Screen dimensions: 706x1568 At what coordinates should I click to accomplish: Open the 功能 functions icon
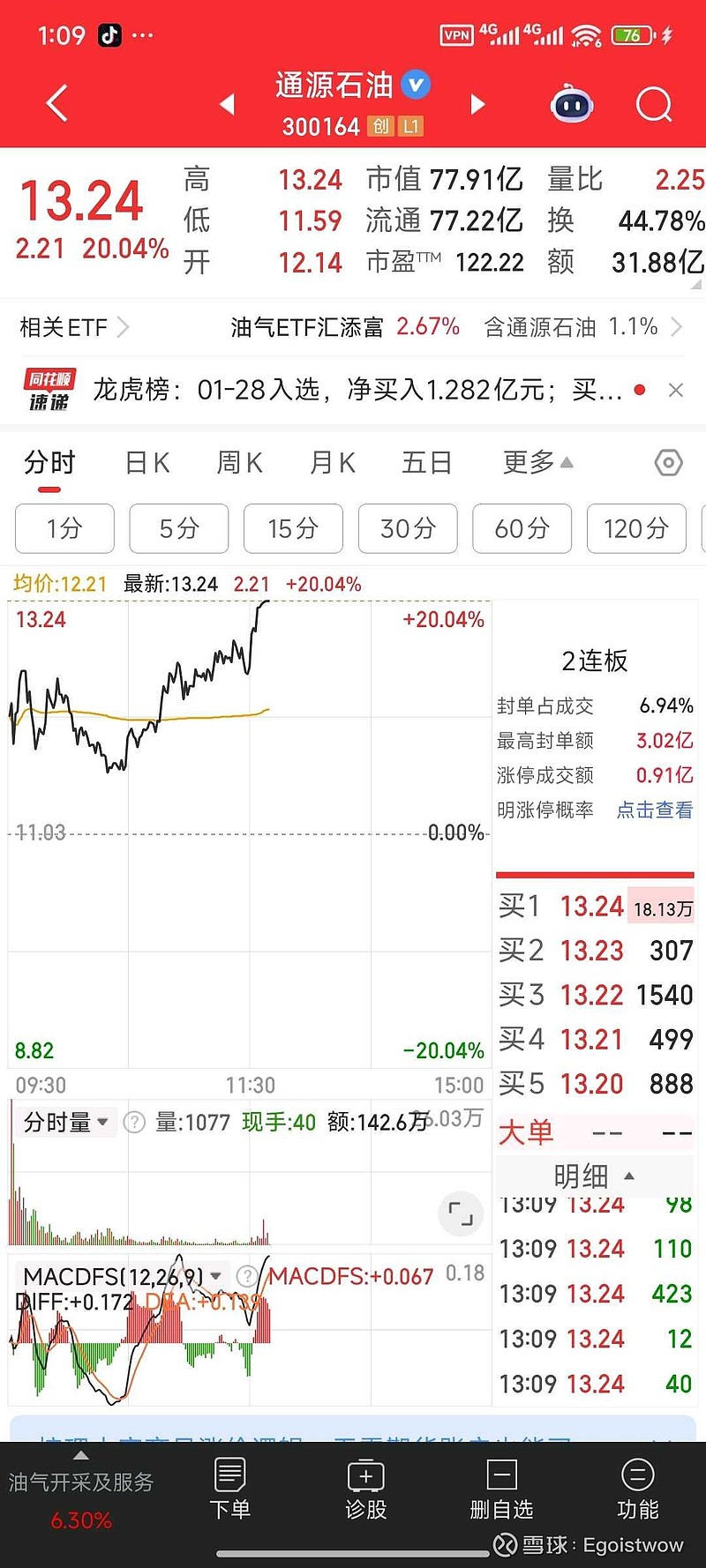pyautogui.click(x=637, y=1490)
